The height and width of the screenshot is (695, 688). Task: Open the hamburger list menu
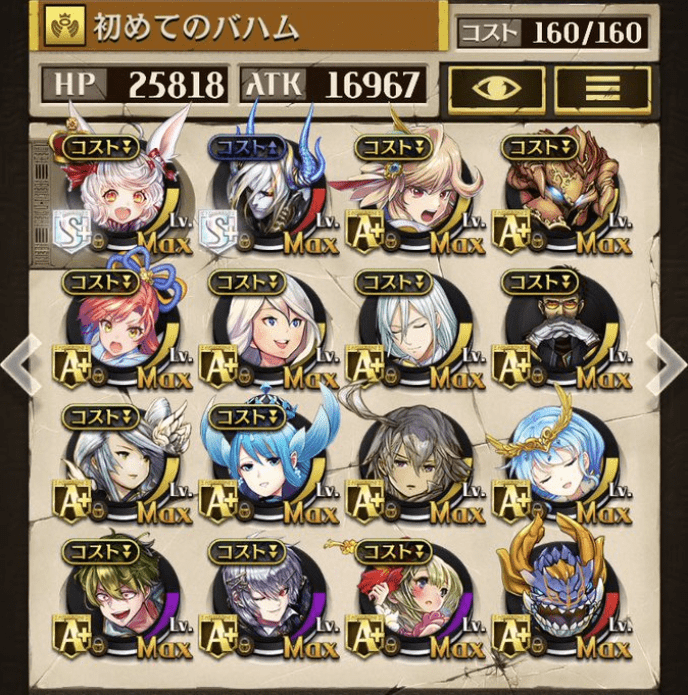tap(602, 86)
